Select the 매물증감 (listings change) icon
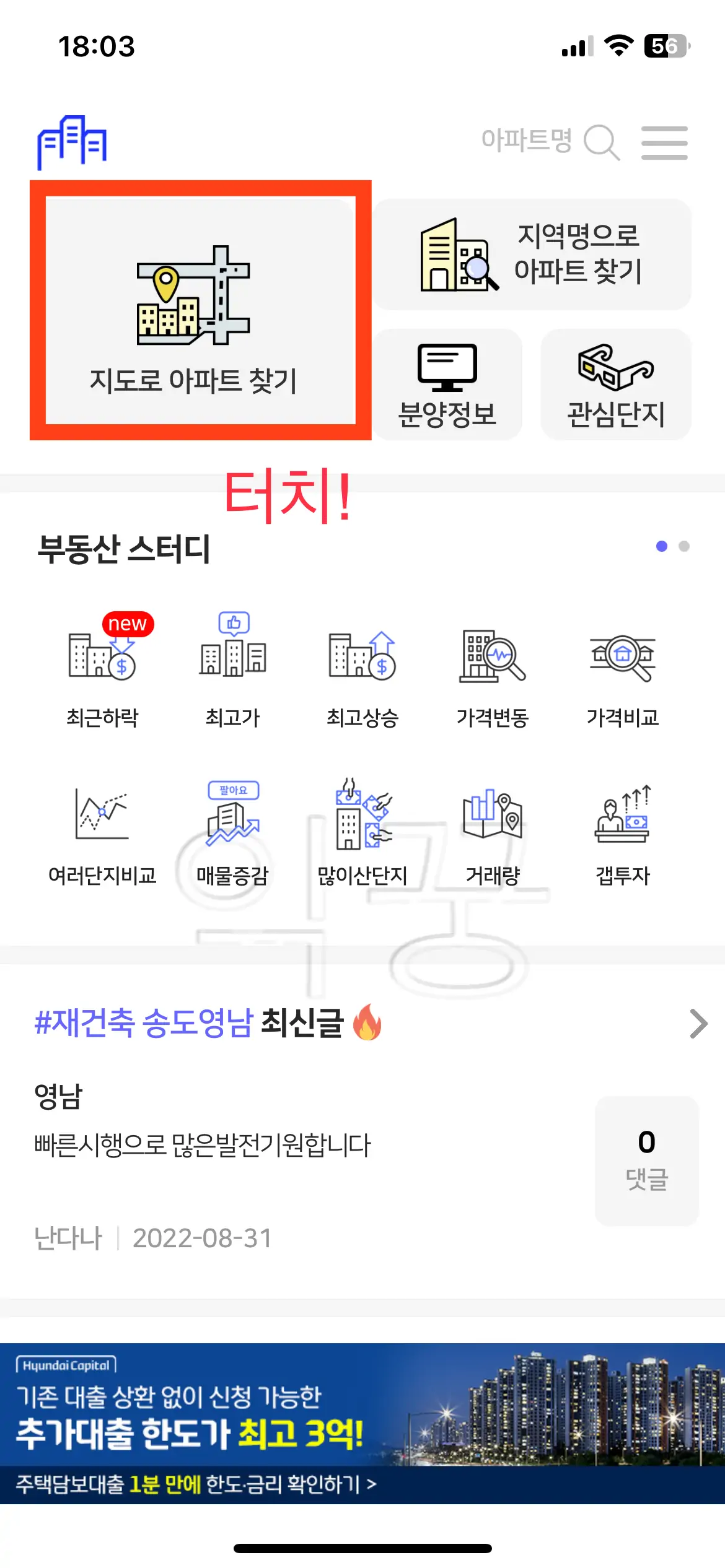The height and width of the screenshot is (1568, 725). click(x=232, y=824)
